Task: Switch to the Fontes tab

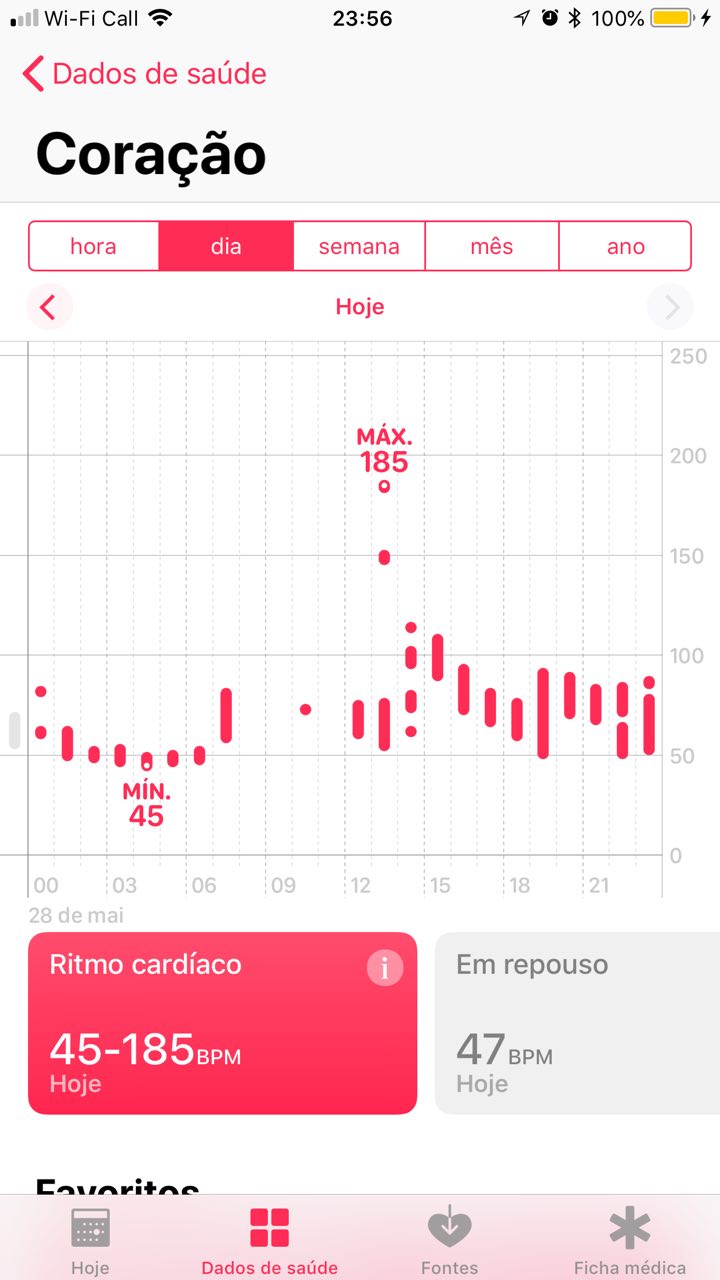Action: tap(449, 1240)
